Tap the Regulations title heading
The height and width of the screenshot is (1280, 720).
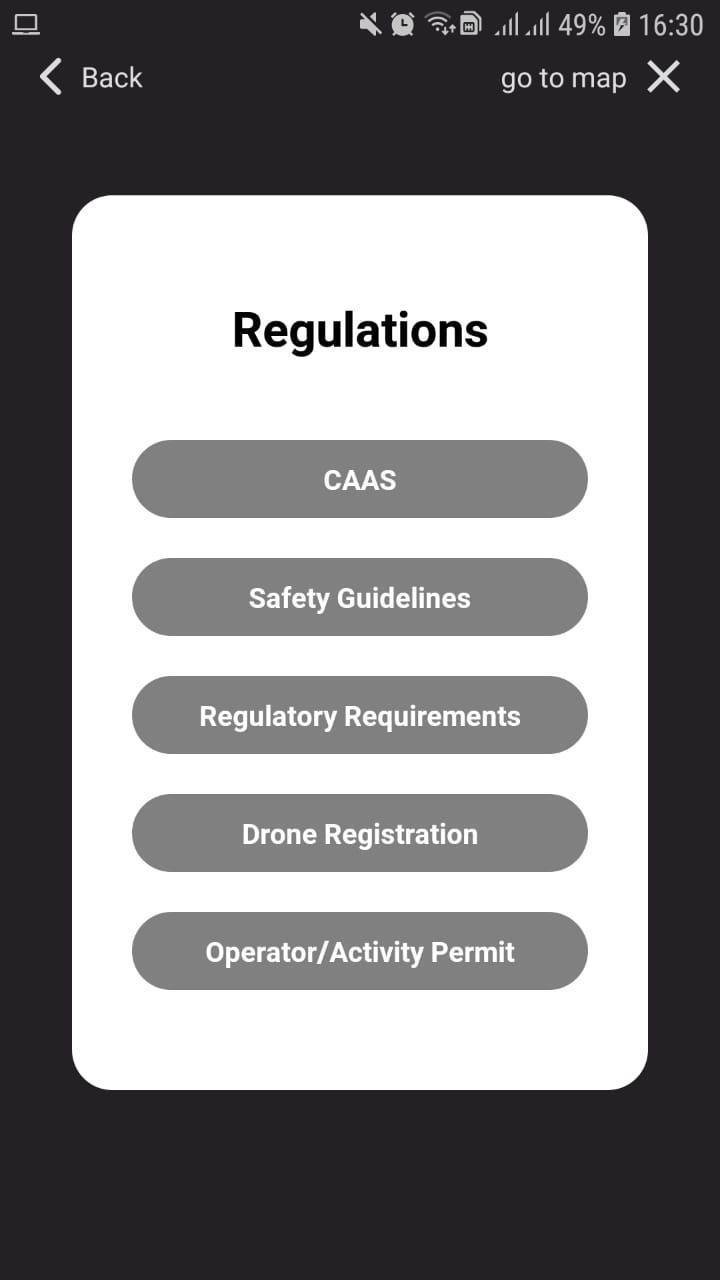point(360,330)
